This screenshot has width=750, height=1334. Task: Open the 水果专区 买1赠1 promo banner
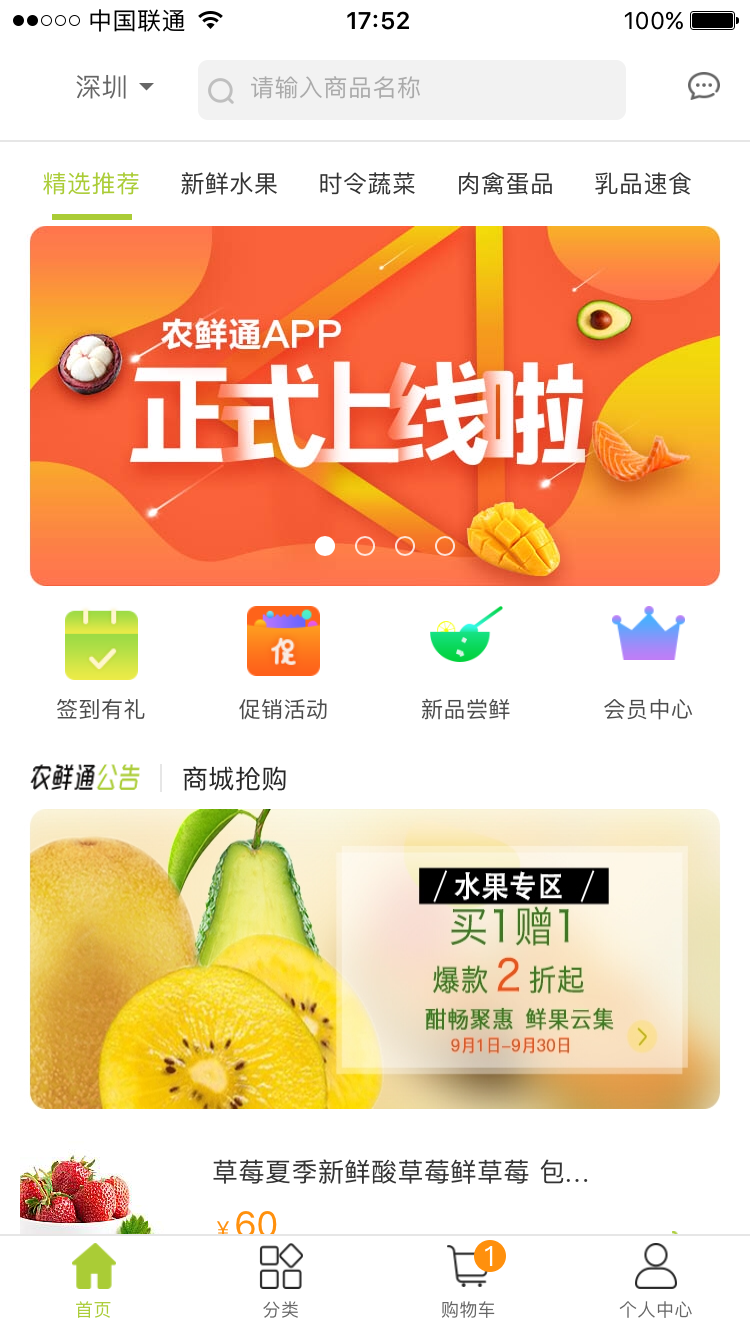(x=374, y=958)
